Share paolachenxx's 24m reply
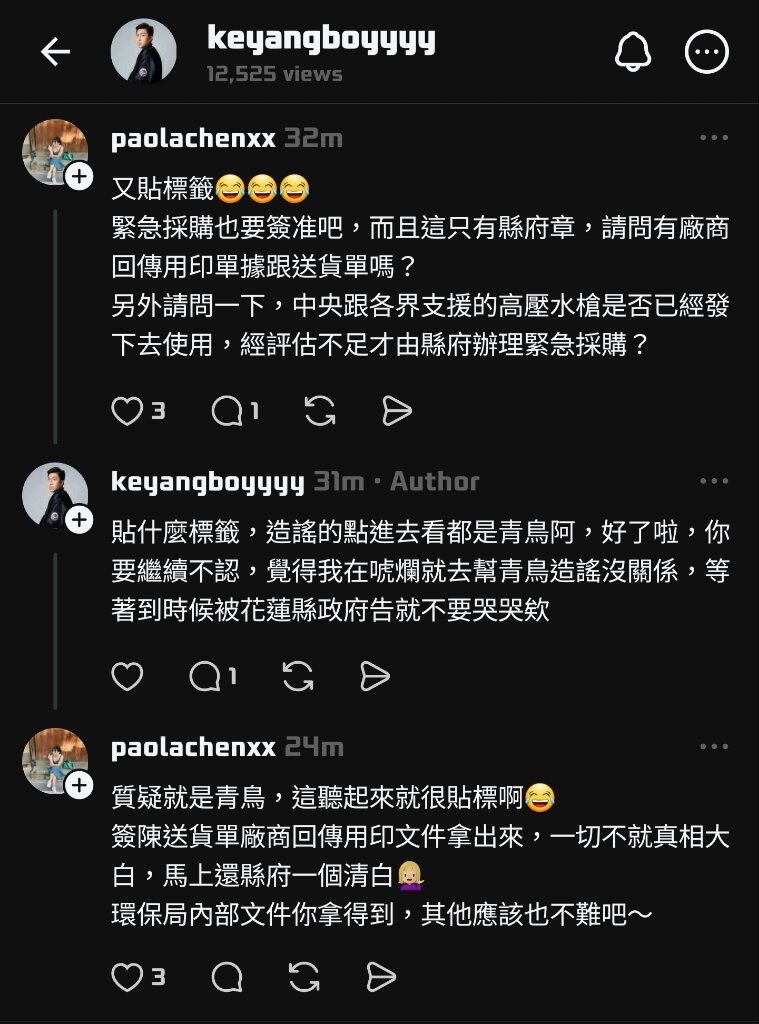This screenshot has width=759, height=1024. pyautogui.click(x=381, y=977)
